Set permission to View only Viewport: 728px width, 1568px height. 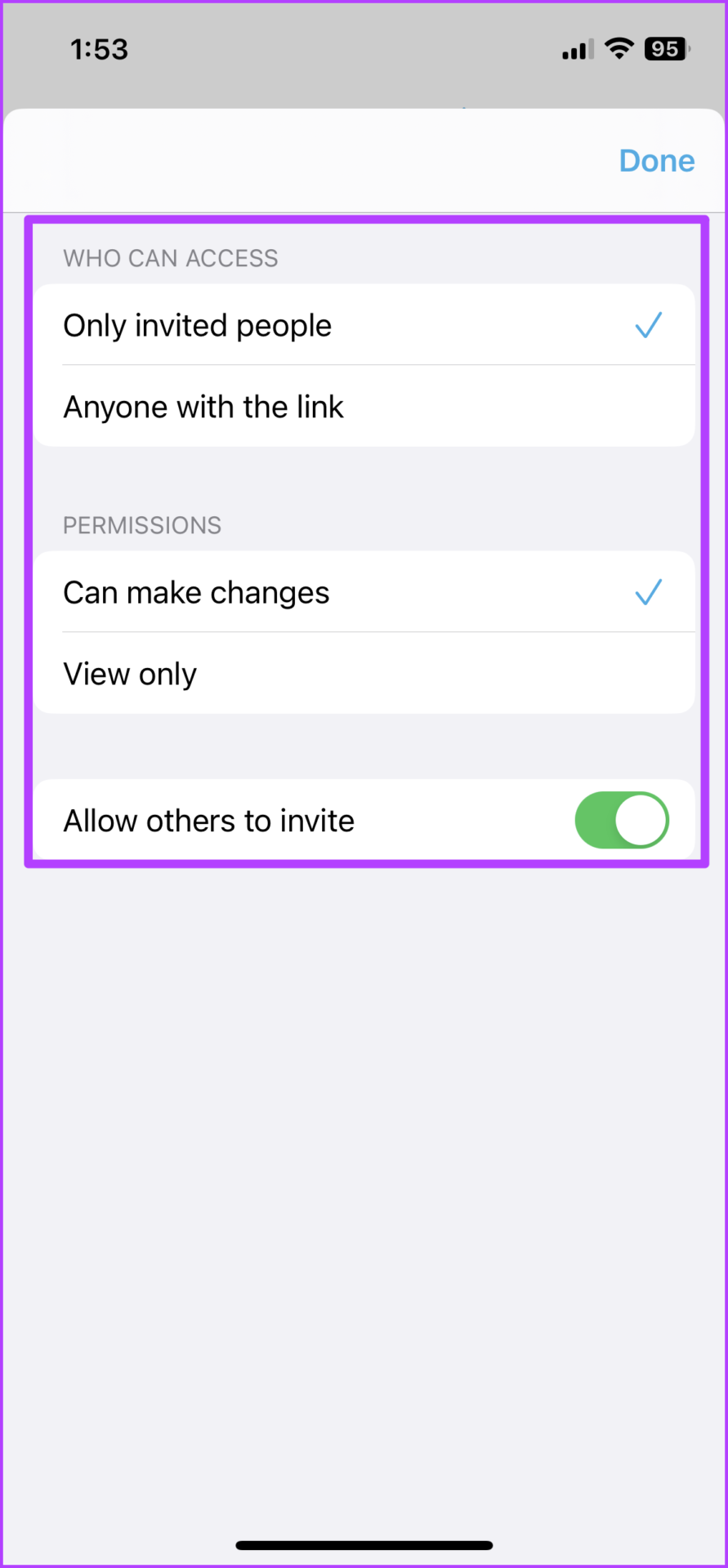pos(364,673)
